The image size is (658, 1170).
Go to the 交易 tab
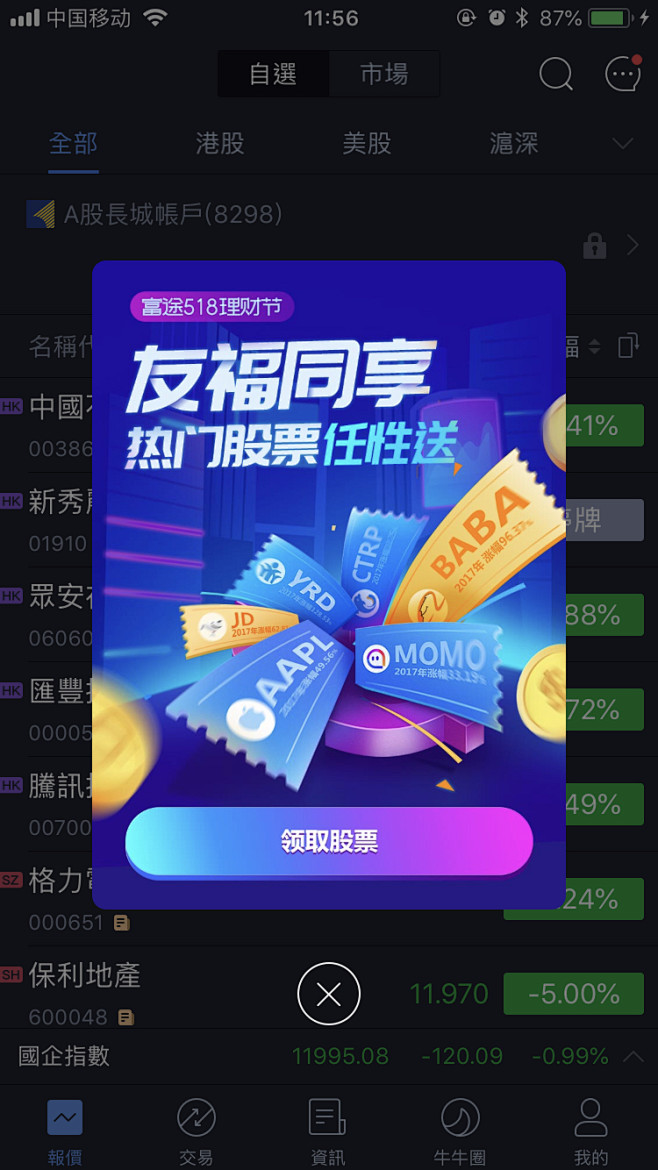coord(196,1133)
